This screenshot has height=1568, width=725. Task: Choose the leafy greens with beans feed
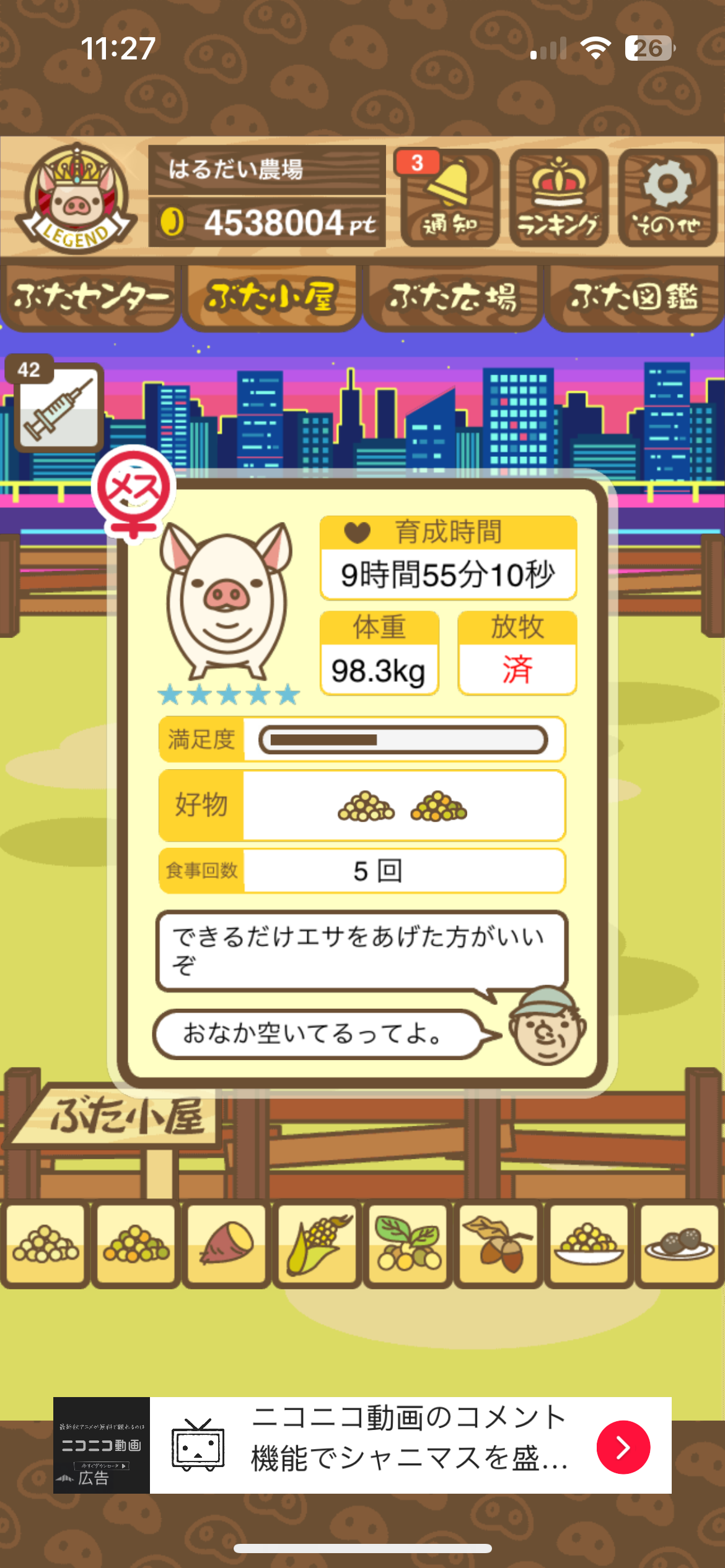point(408,1244)
